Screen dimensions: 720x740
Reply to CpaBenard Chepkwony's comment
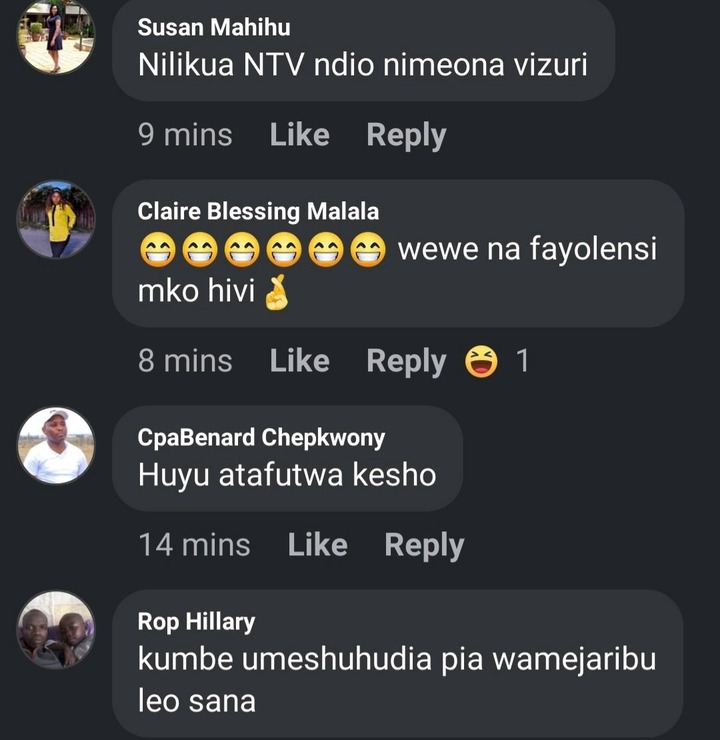pyautogui.click(x=424, y=545)
